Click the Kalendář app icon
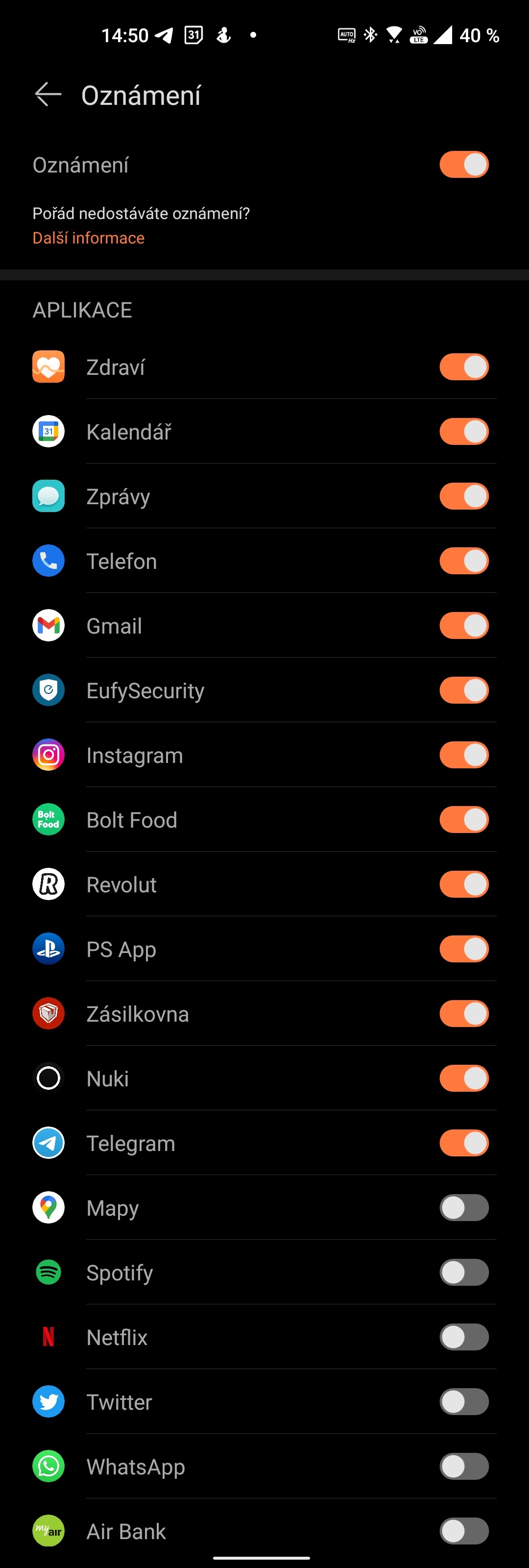 48,430
